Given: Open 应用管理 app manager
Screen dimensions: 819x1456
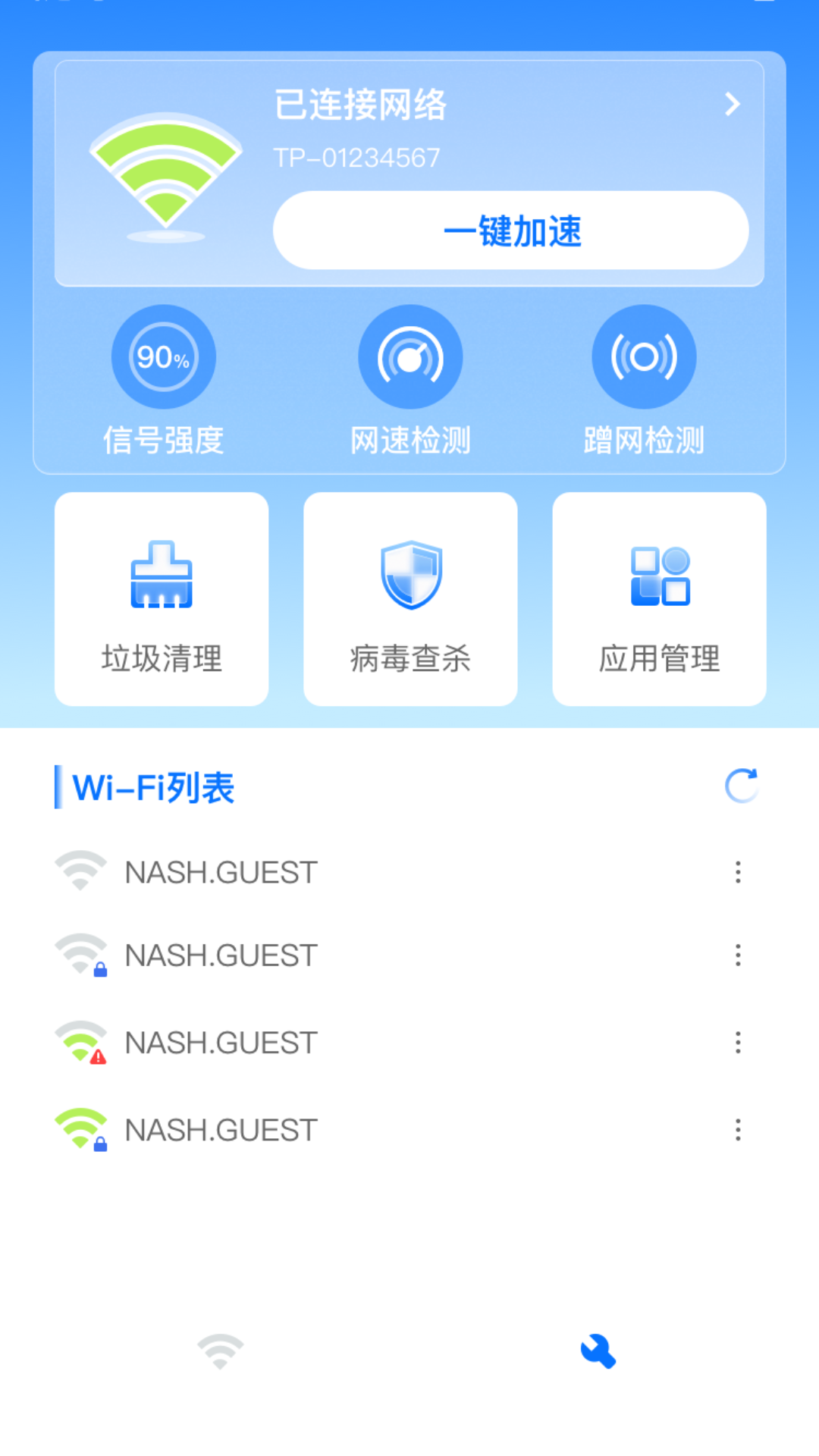Looking at the screenshot, I should tap(658, 598).
